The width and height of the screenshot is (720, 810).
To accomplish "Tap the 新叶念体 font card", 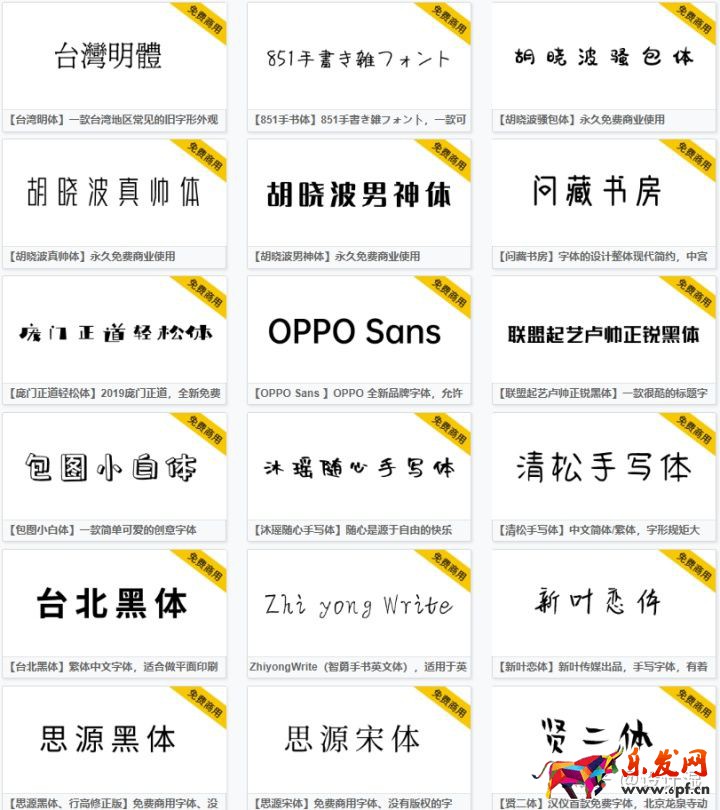I will click(603, 604).
